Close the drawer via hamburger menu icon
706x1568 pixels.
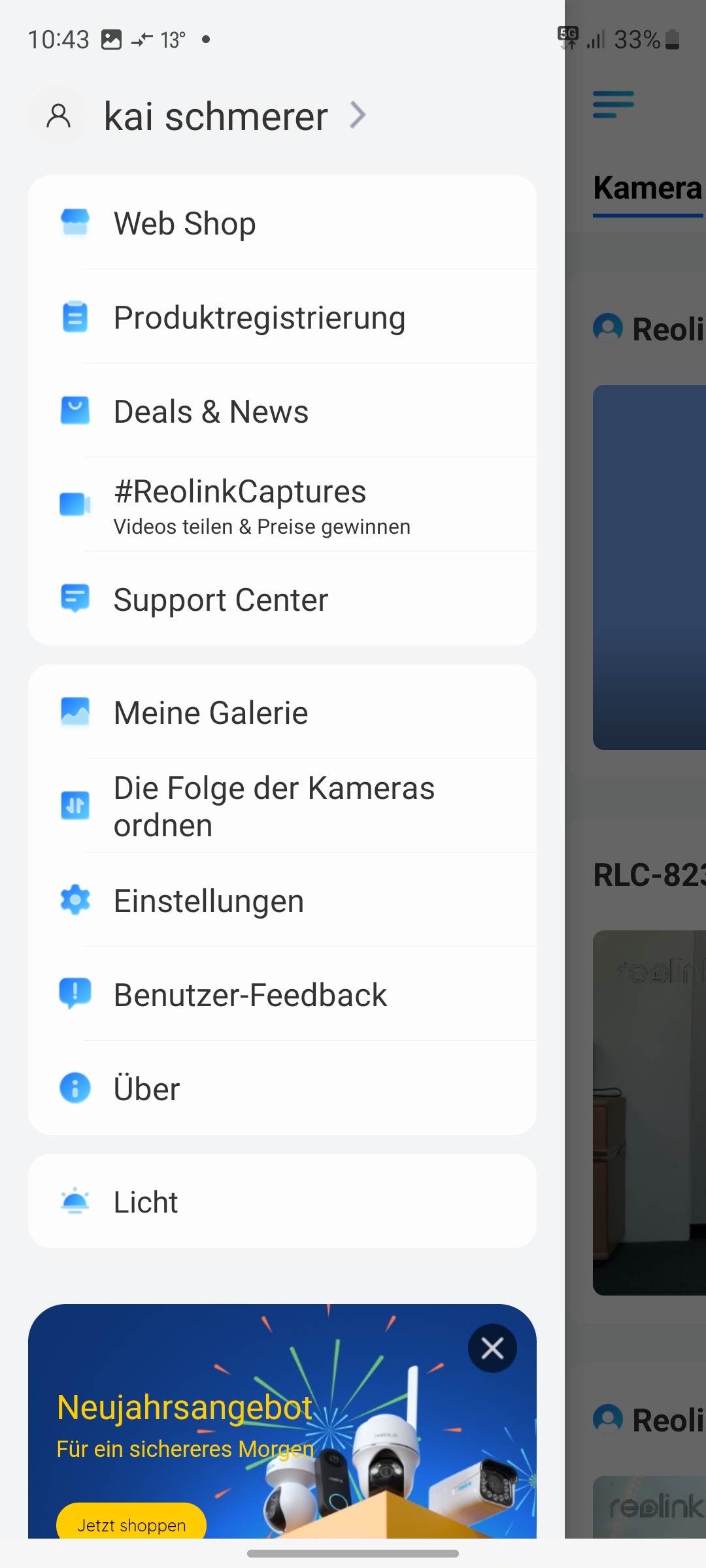[613, 105]
